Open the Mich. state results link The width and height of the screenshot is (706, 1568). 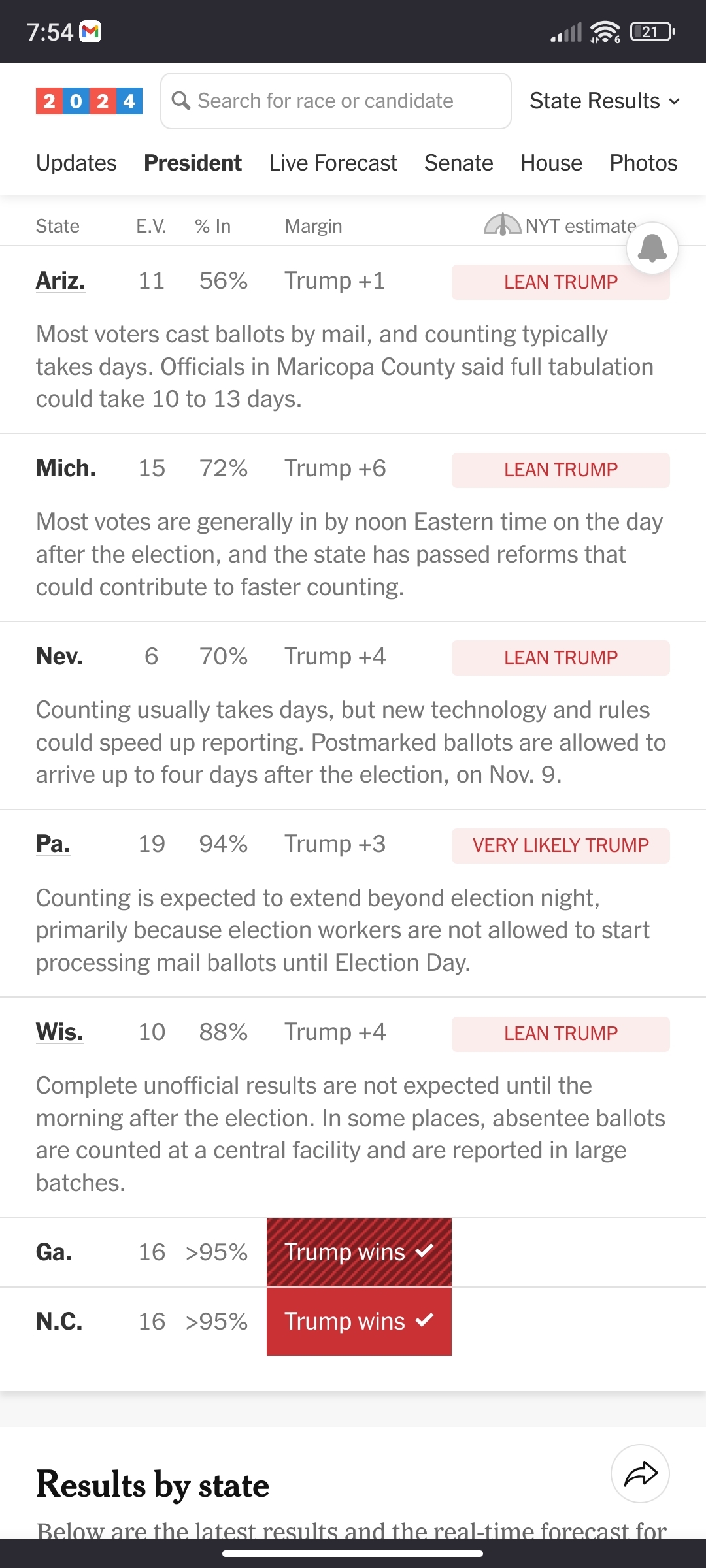(66, 468)
